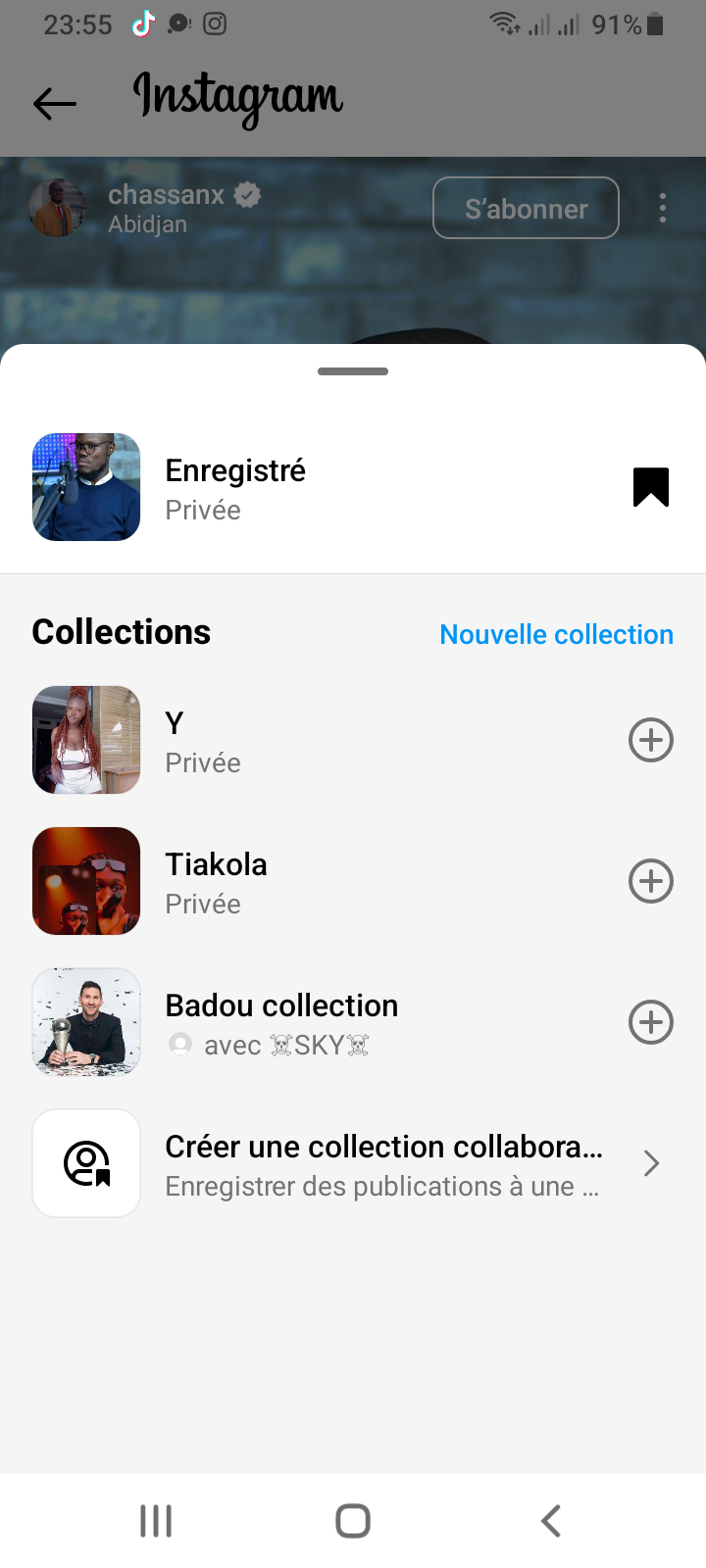The height and width of the screenshot is (1568, 706).
Task: Open chassanx's profile from the username
Action: 167,195
